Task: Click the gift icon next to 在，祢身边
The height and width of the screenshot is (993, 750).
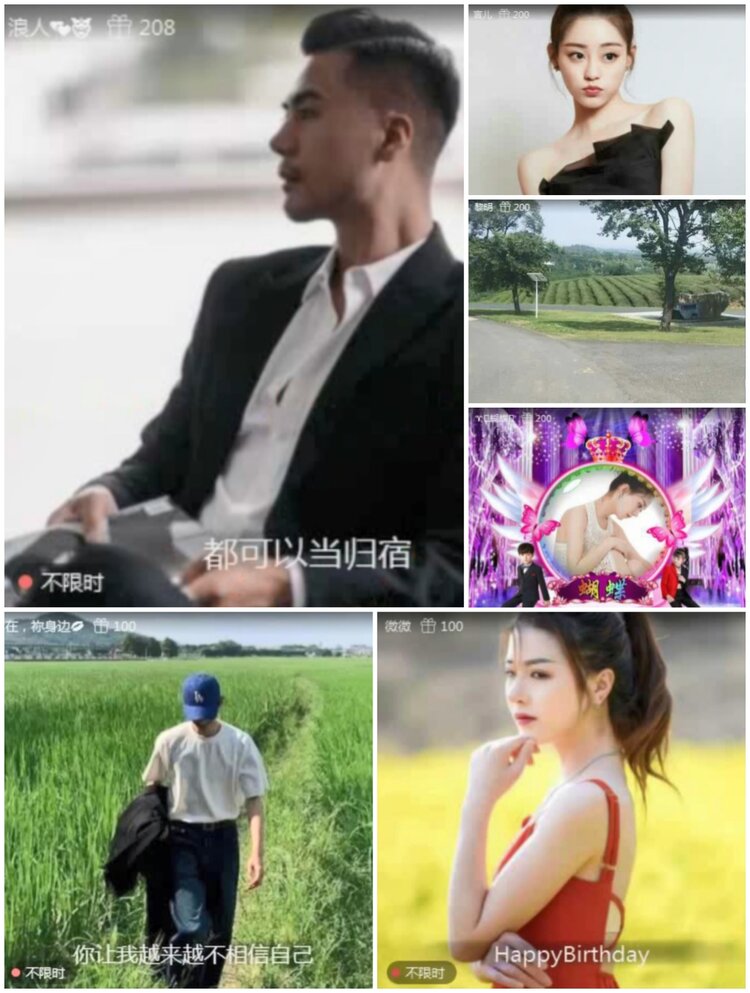Action: point(103,624)
